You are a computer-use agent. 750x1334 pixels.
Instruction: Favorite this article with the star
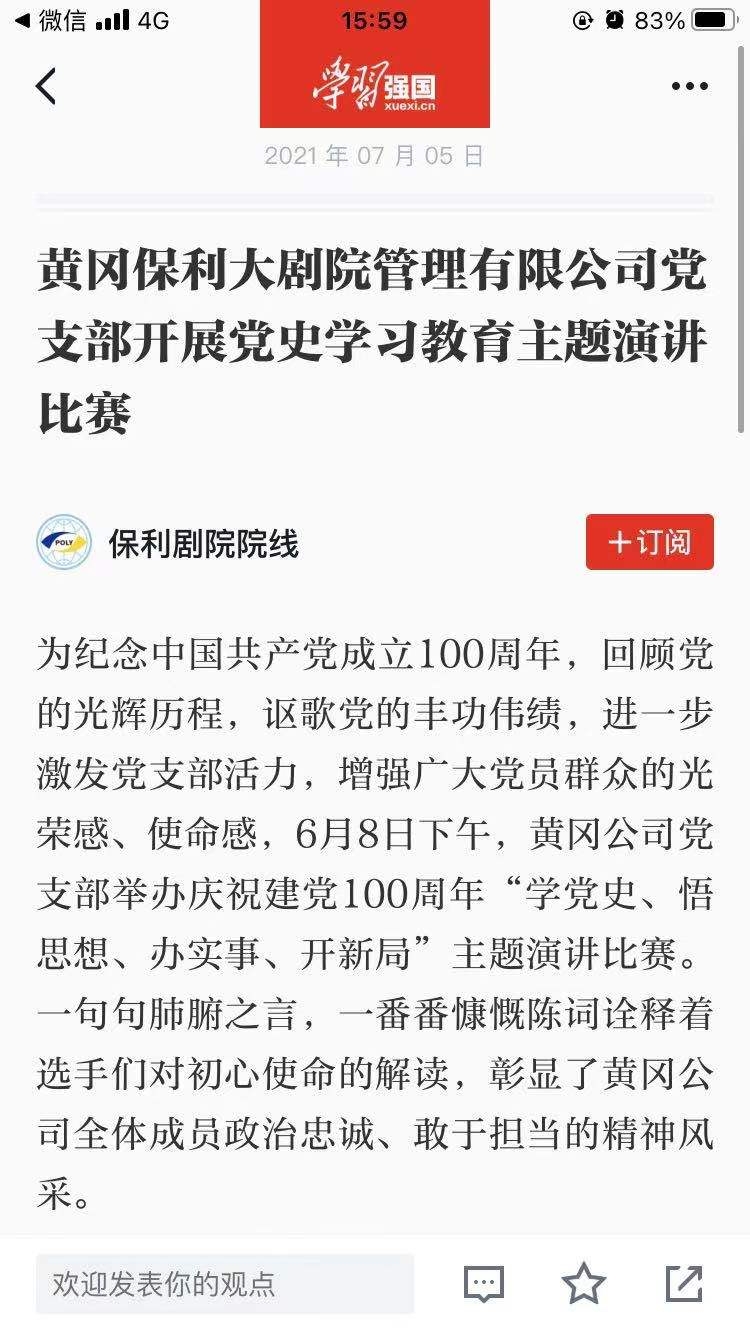pyautogui.click(x=583, y=1284)
